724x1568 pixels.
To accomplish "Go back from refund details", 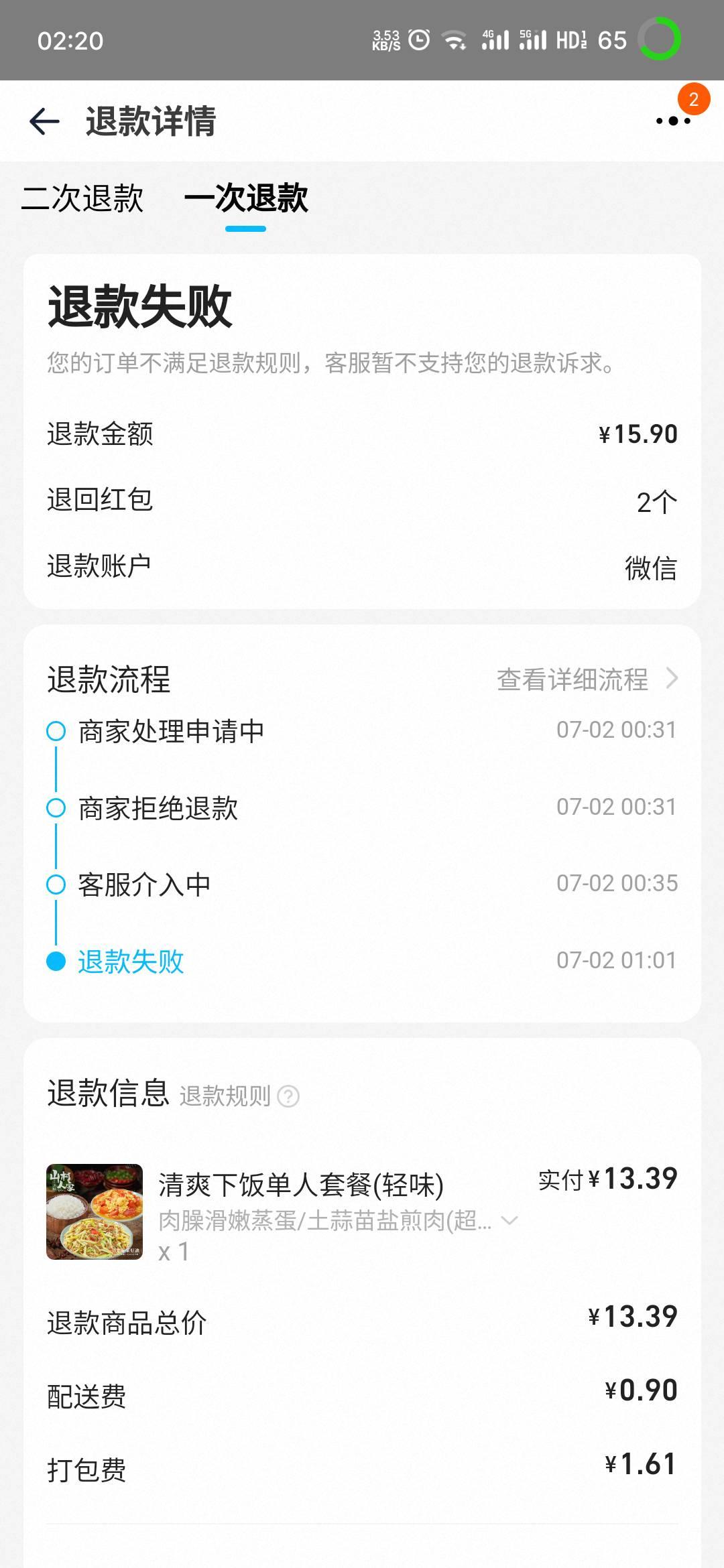I will pyautogui.click(x=45, y=121).
